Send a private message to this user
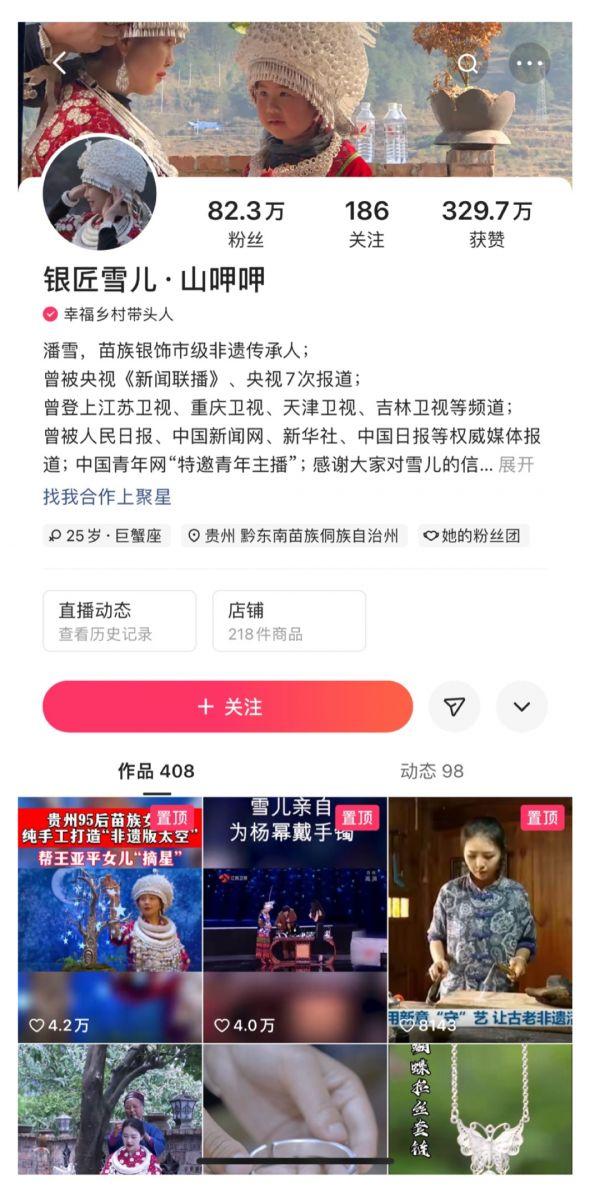Image resolution: width=600 pixels, height=1193 pixels. click(x=454, y=707)
